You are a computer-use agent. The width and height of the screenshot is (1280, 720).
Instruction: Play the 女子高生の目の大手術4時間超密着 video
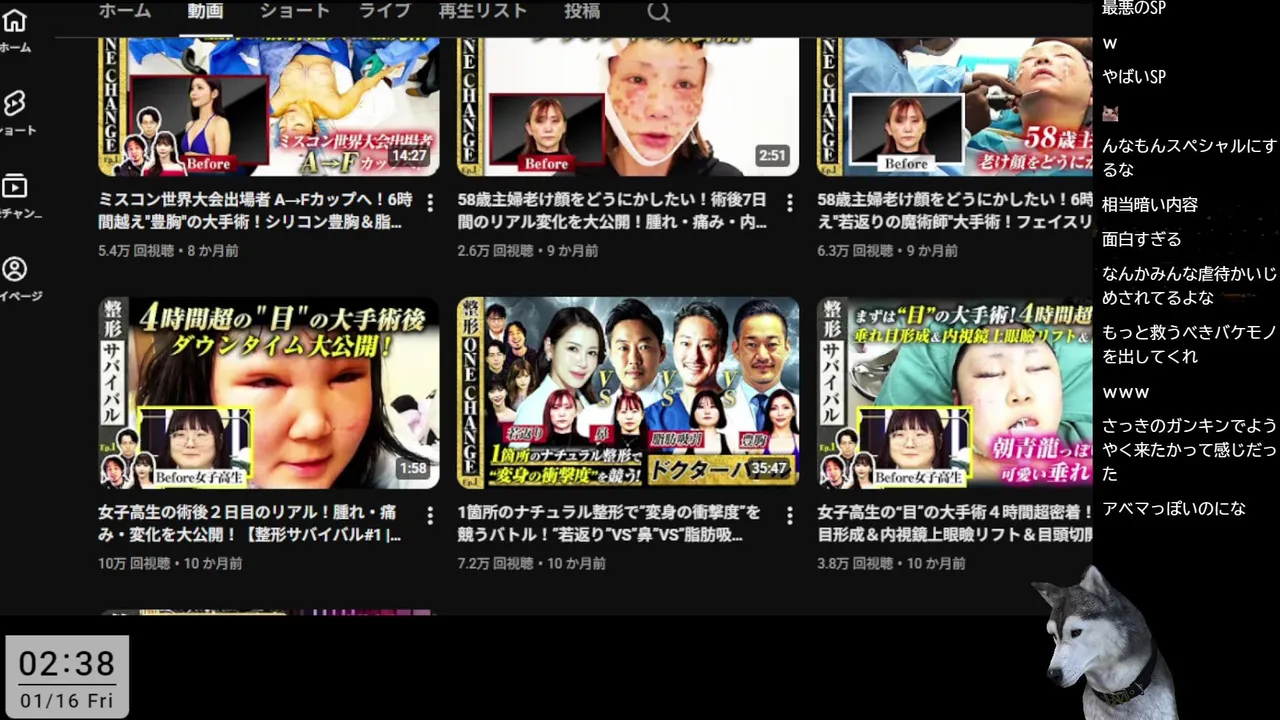tap(954, 392)
